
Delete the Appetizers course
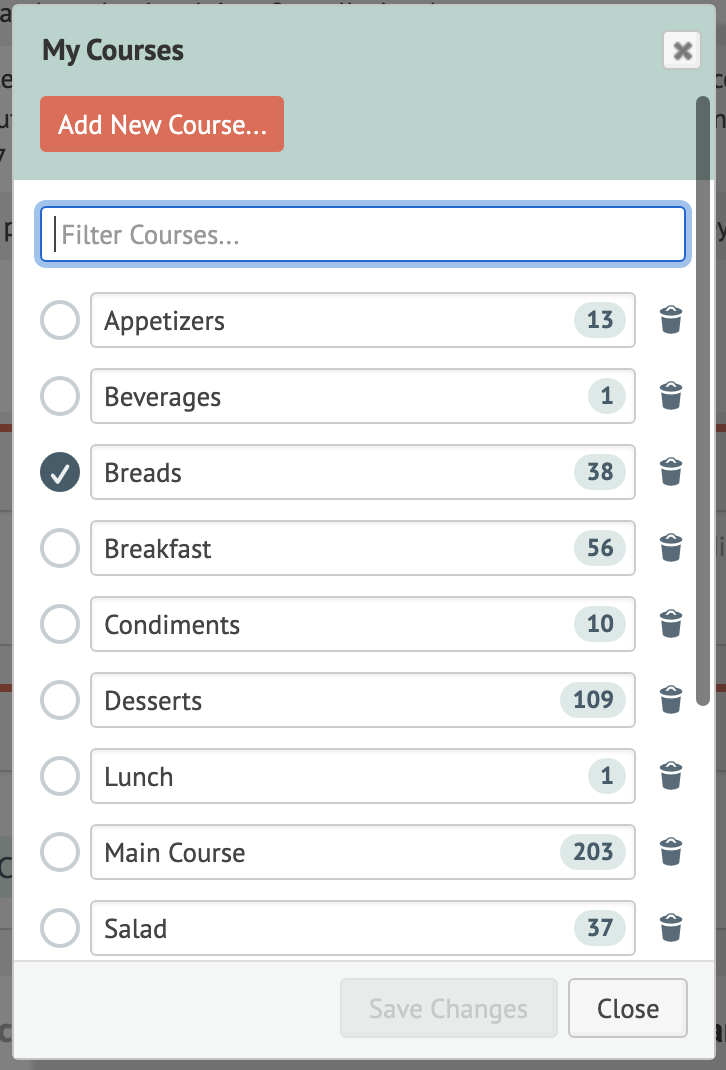[671, 321]
